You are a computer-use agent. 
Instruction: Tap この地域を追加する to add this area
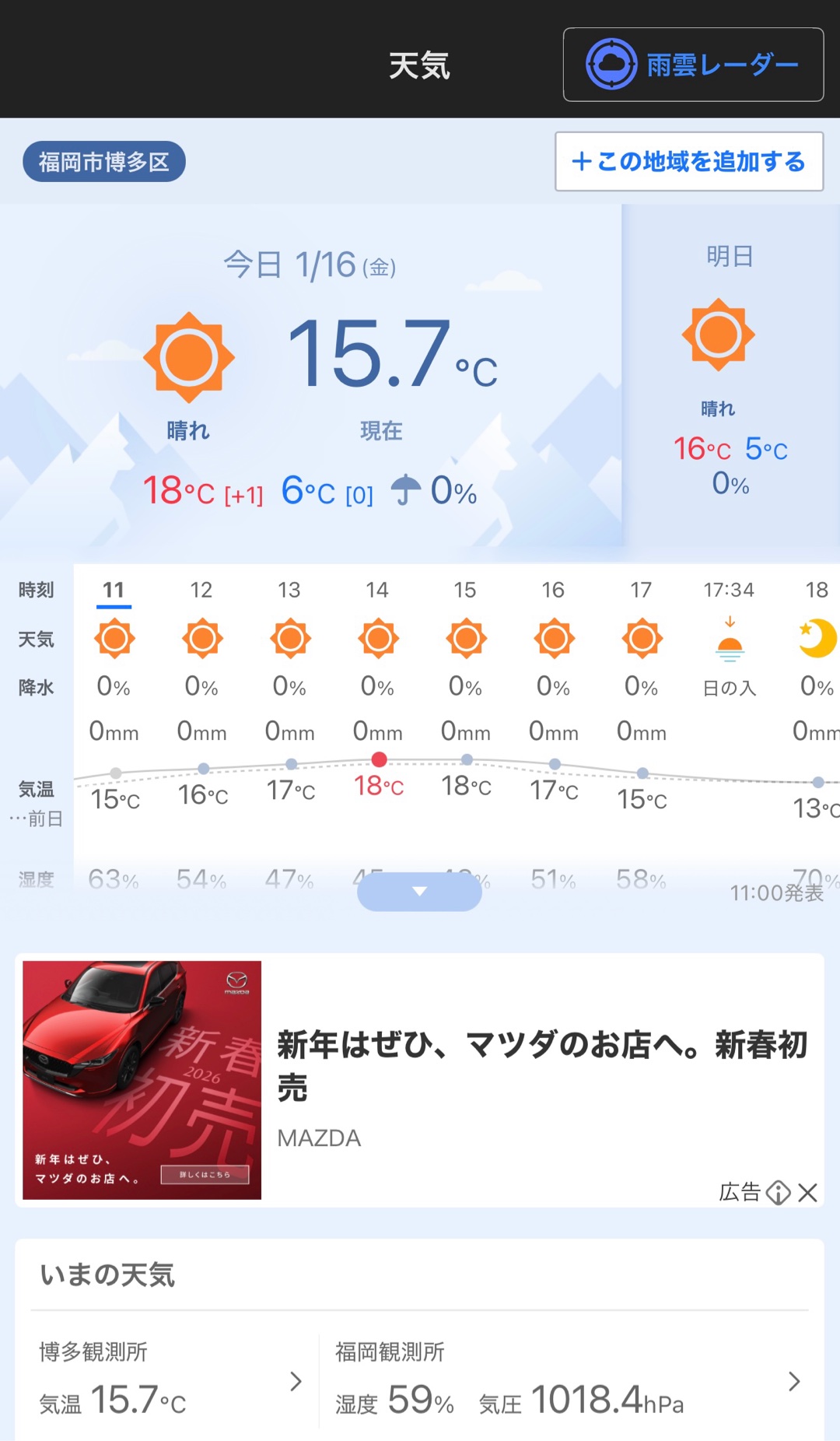coord(688,161)
